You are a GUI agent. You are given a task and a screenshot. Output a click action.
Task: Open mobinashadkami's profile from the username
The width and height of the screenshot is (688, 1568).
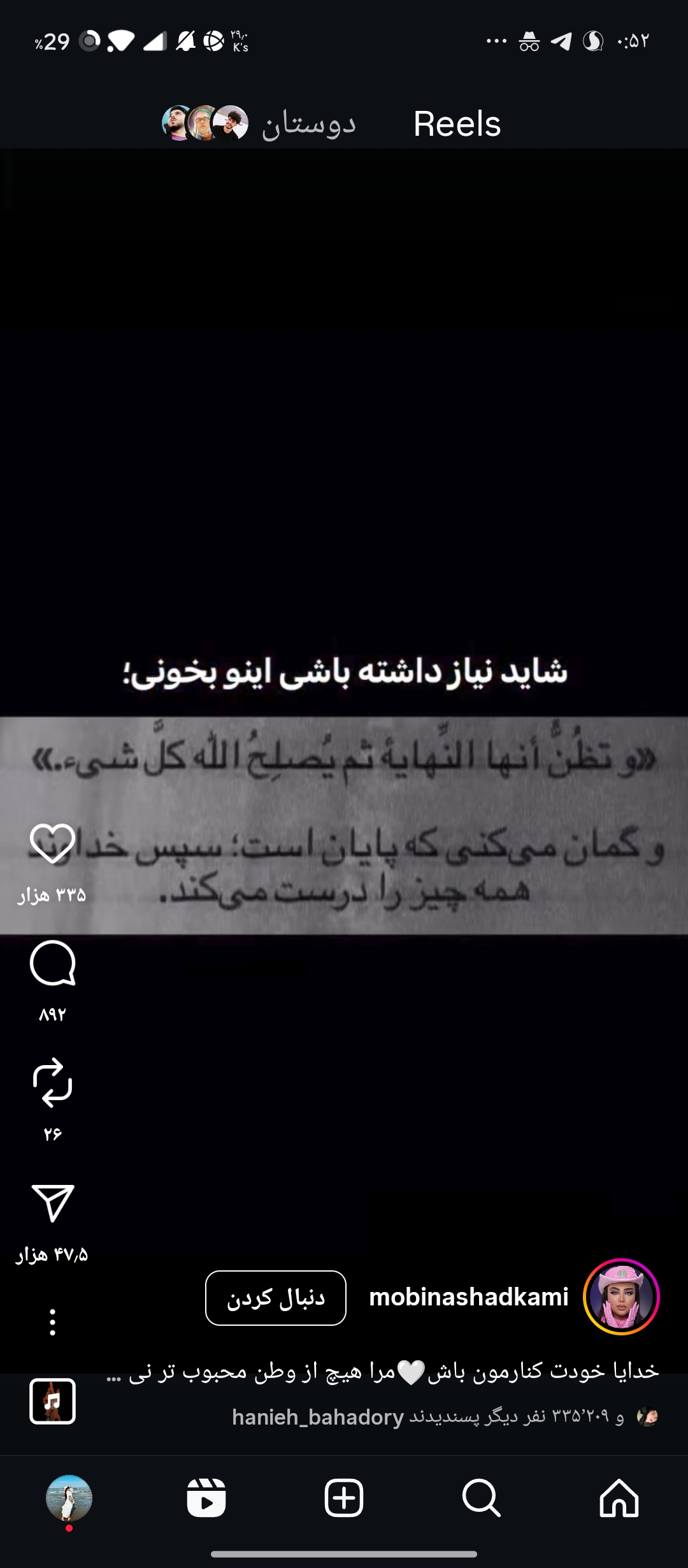[469, 1297]
